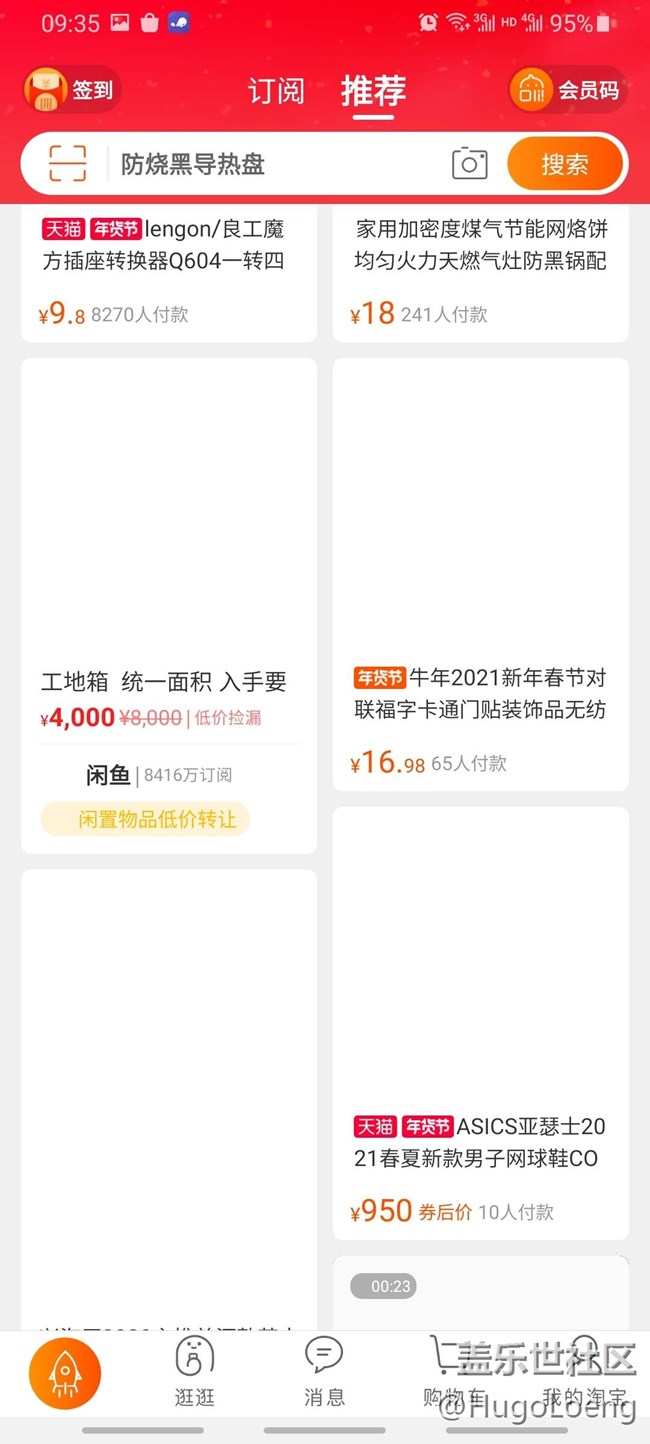Viewport: 650px width, 1444px height.
Task: Tap the 签到 check-in button
Action: click(x=69, y=90)
